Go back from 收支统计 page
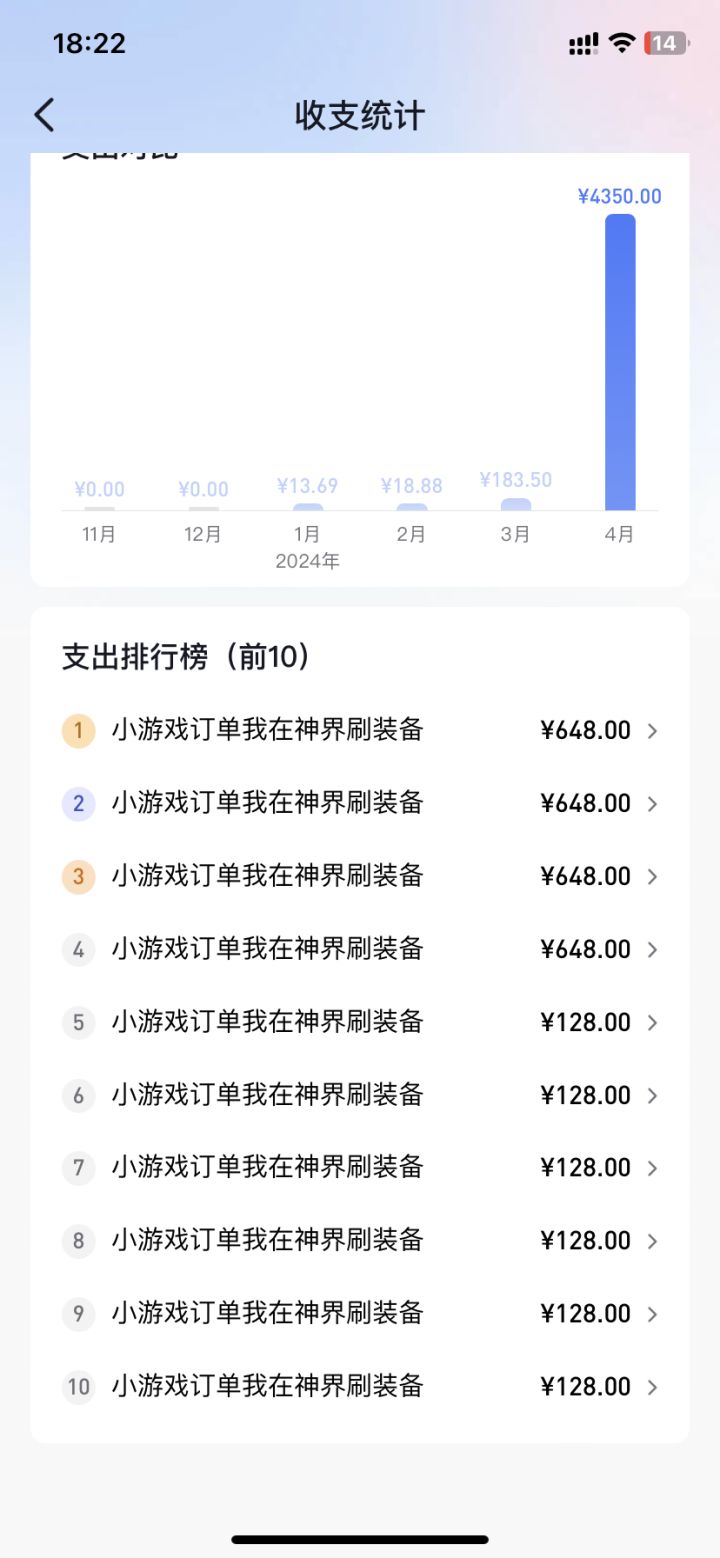Screen dimensions: 720x1558 point(45,115)
